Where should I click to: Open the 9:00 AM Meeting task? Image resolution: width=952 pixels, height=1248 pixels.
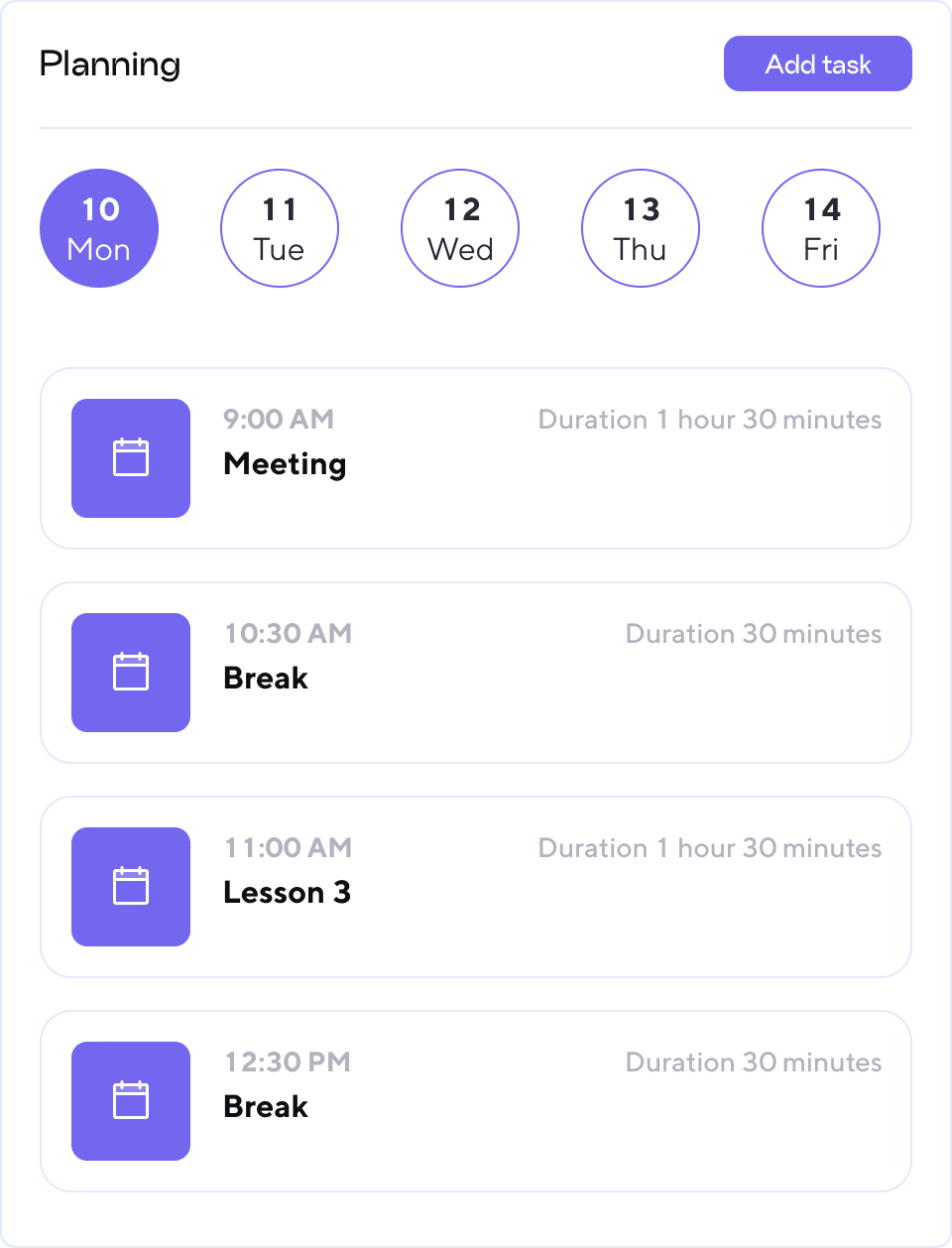click(476, 458)
